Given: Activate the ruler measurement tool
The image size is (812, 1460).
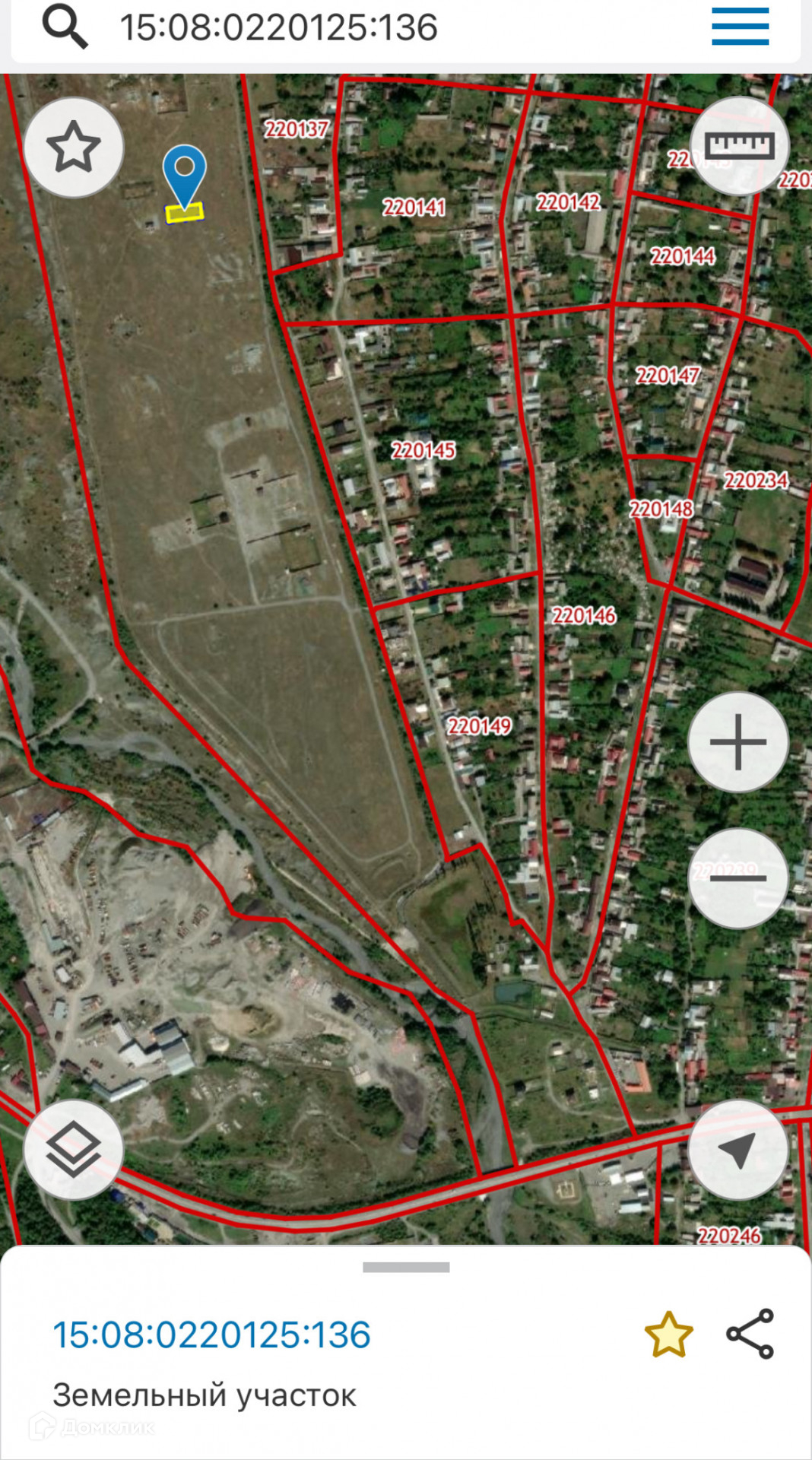Looking at the screenshot, I should click(739, 146).
